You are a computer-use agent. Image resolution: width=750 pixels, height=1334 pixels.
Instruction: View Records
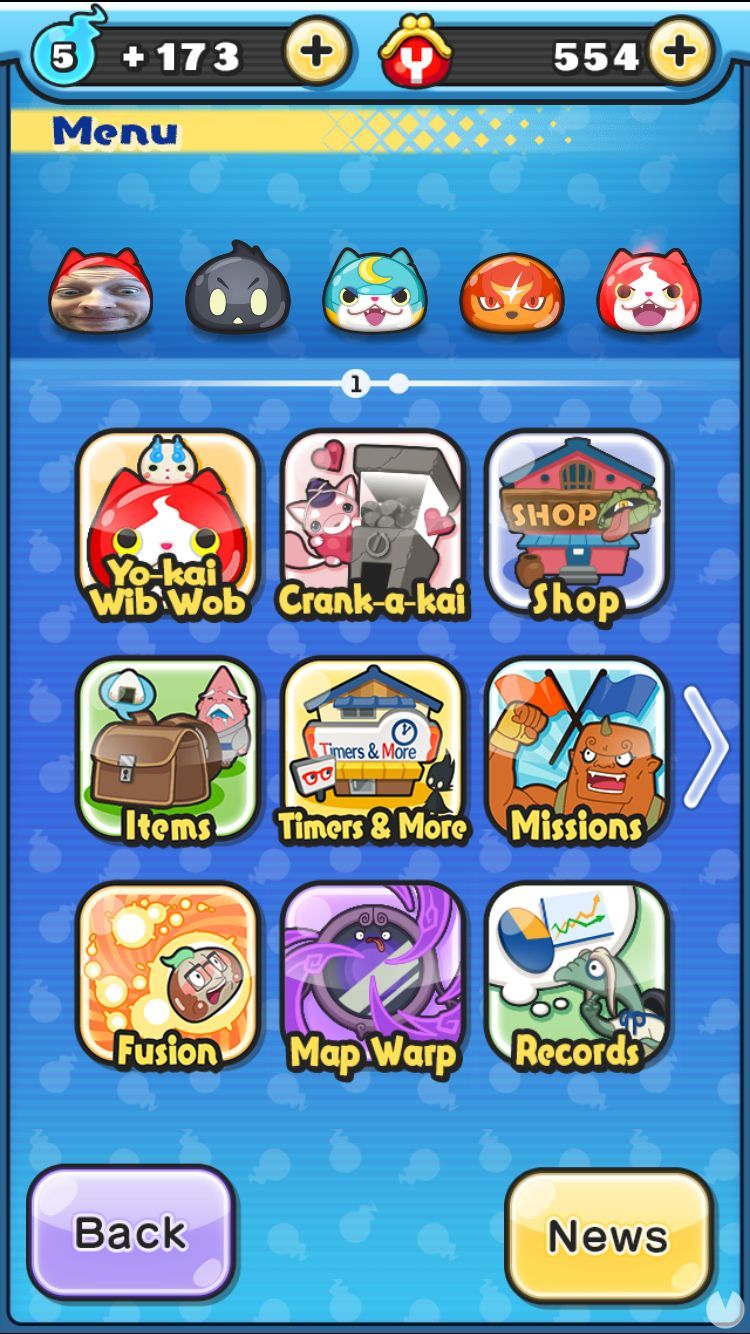(x=577, y=975)
